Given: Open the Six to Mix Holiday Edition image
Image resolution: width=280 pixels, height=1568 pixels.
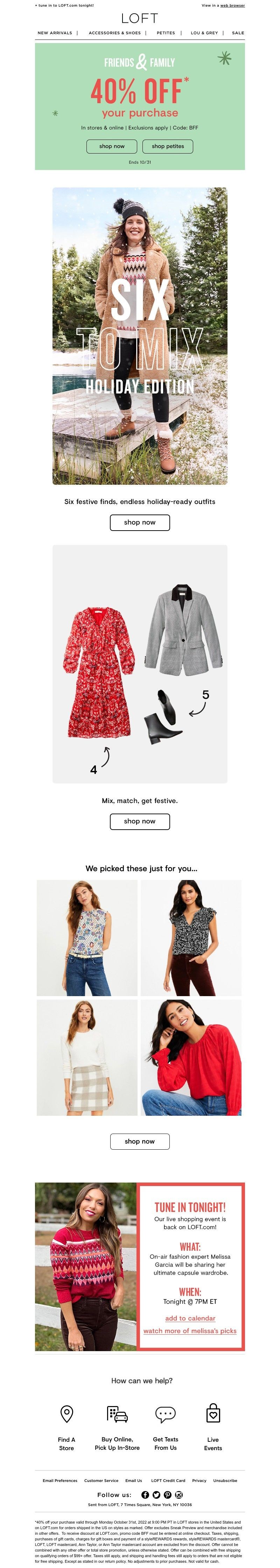Looking at the screenshot, I should [x=139, y=335].
